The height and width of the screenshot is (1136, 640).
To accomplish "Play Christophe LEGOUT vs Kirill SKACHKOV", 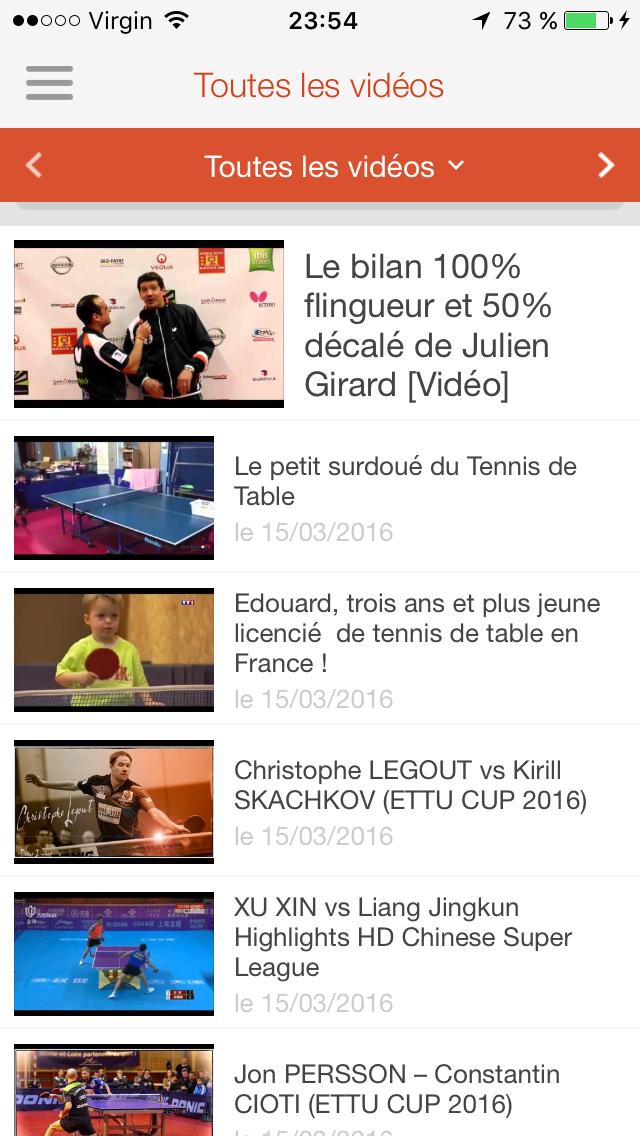I will [x=410, y=785].
